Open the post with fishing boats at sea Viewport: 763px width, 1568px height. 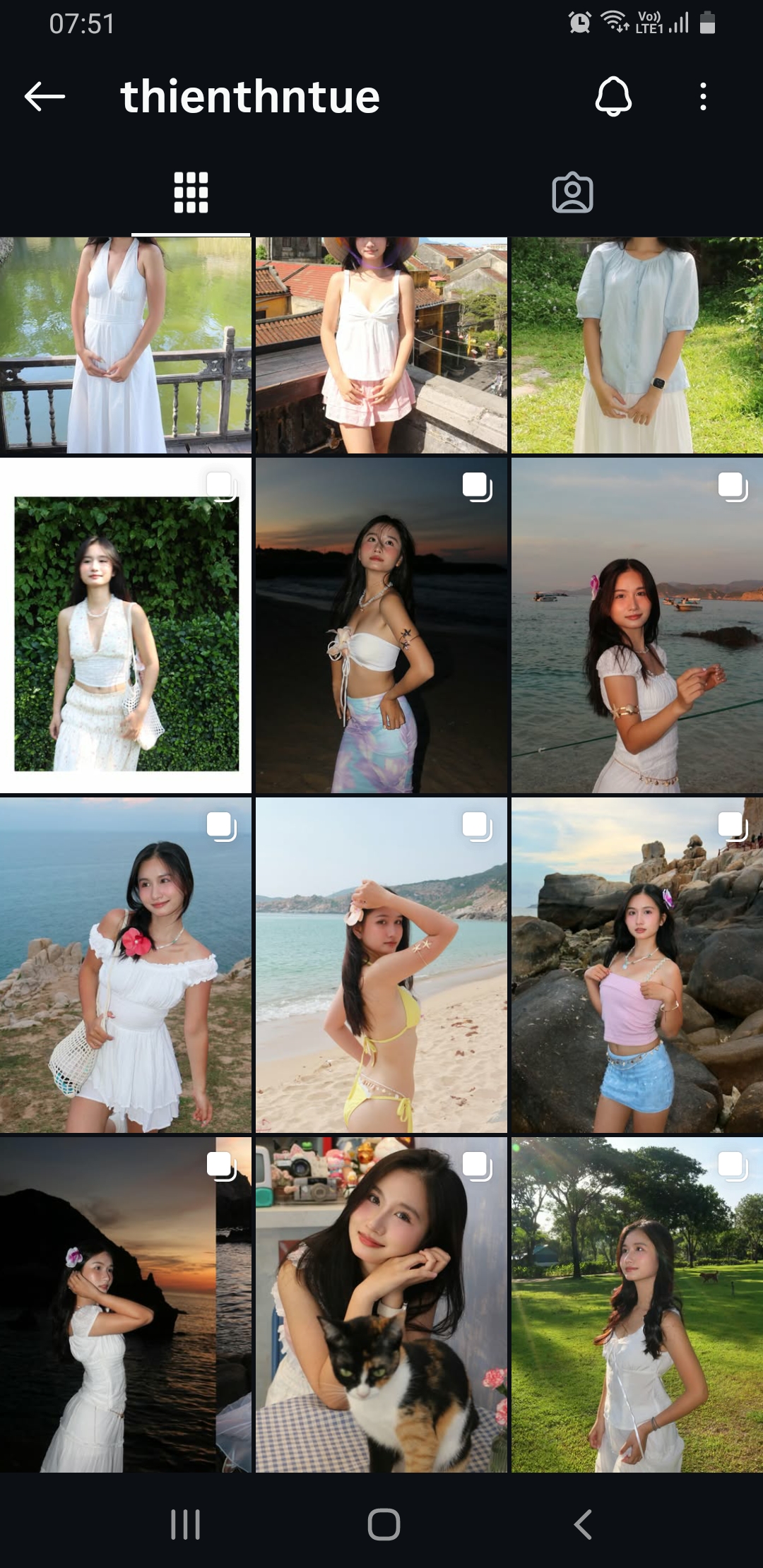(637, 626)
